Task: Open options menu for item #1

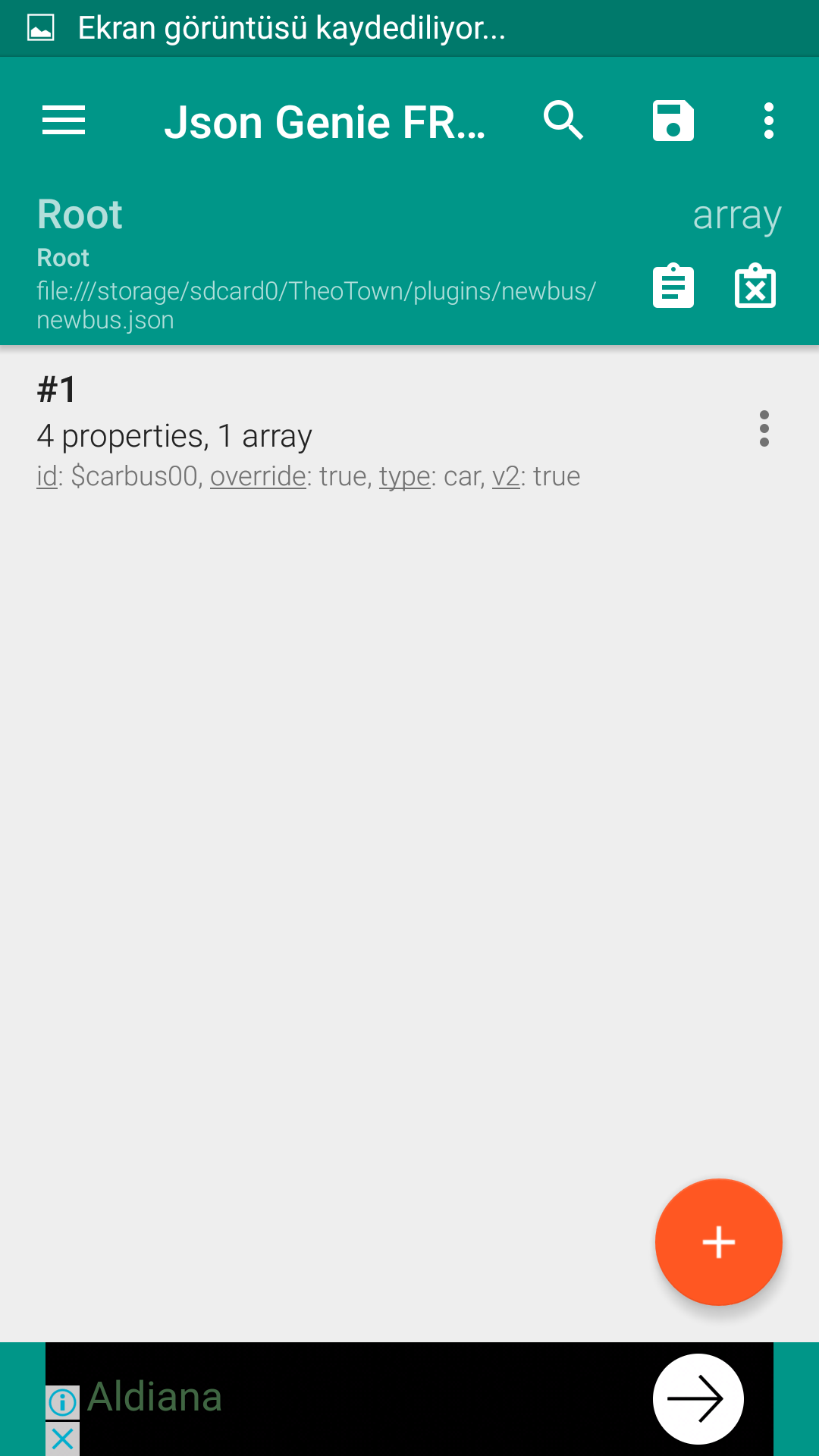Action: click(764, 429)
